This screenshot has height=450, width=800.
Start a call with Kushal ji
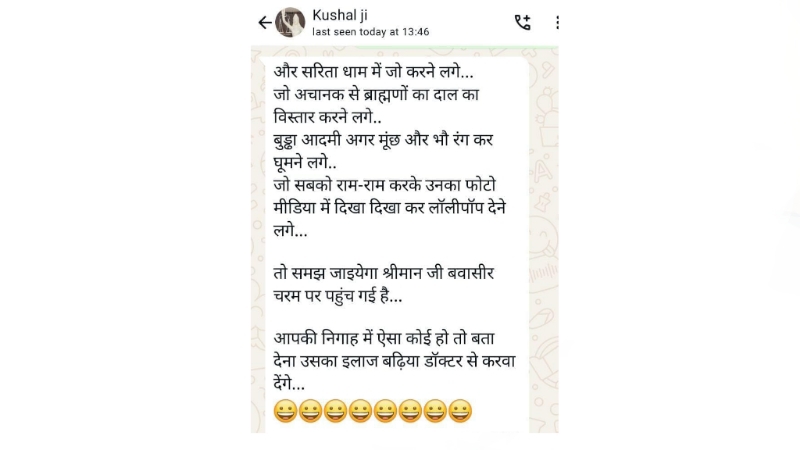(x=523, y=22)
